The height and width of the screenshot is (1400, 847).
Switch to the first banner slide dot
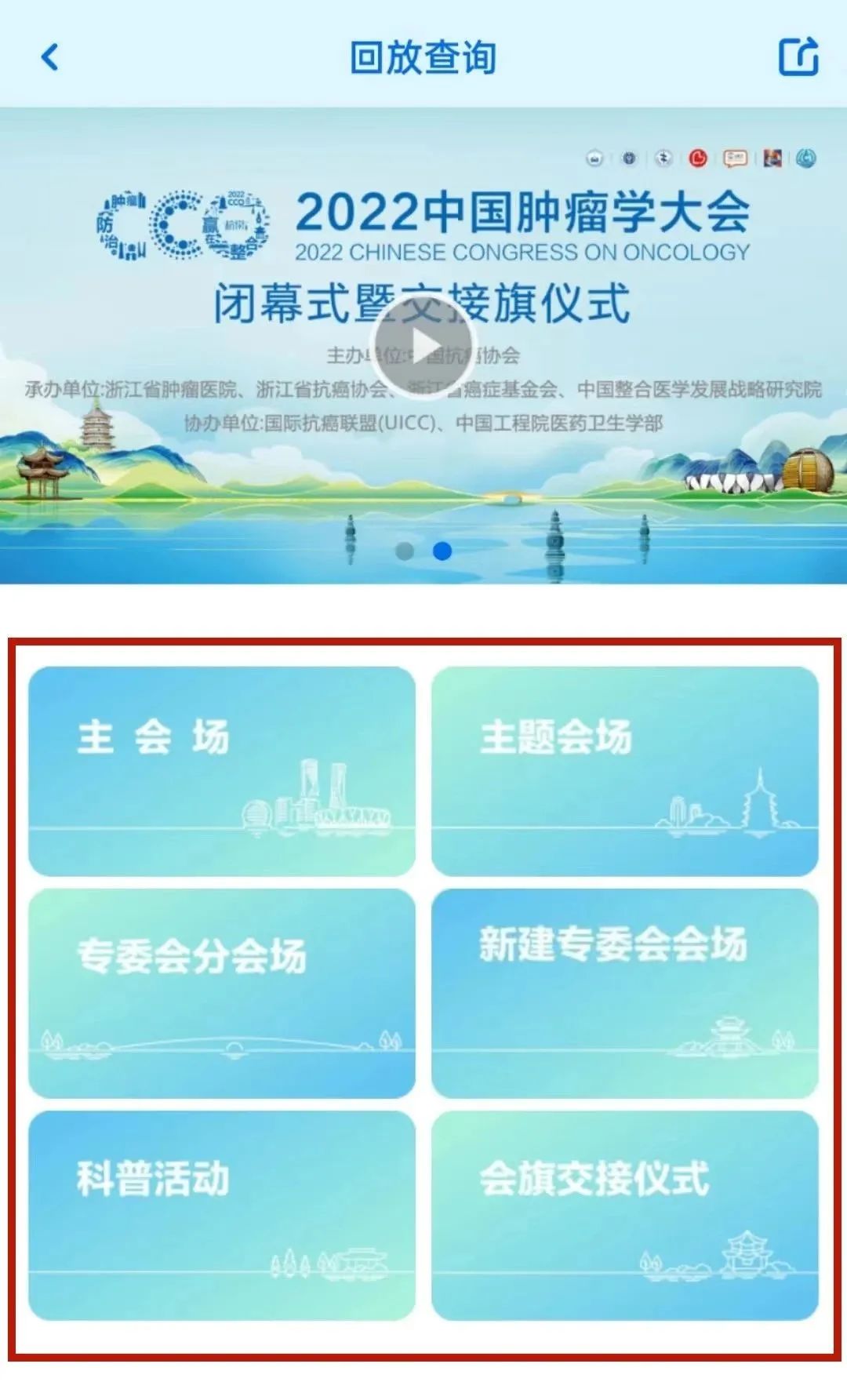405,551
